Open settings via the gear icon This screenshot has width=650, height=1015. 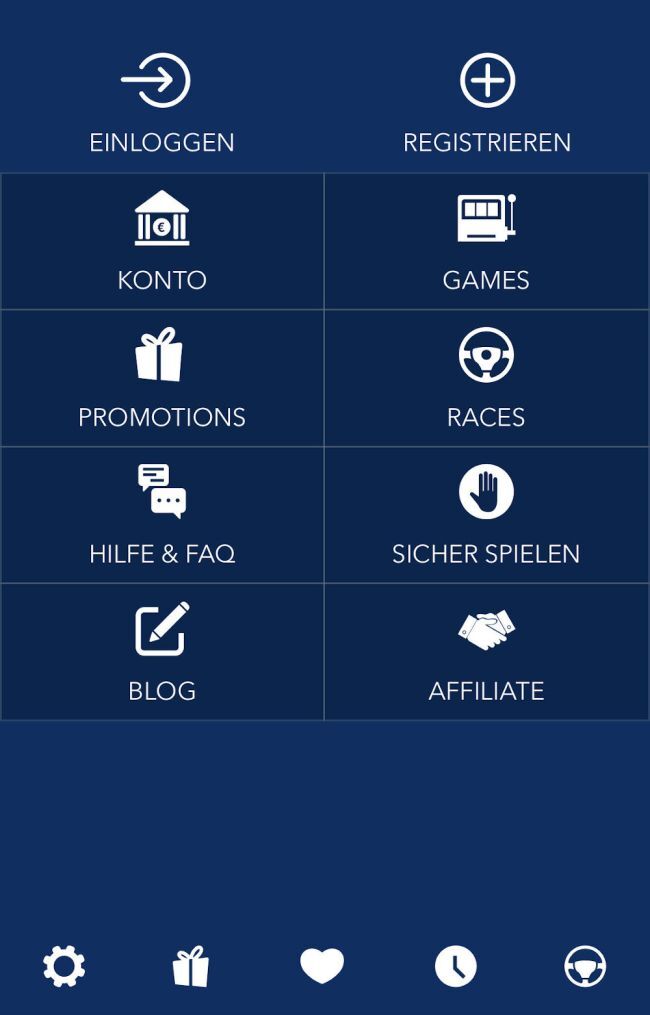64,967
